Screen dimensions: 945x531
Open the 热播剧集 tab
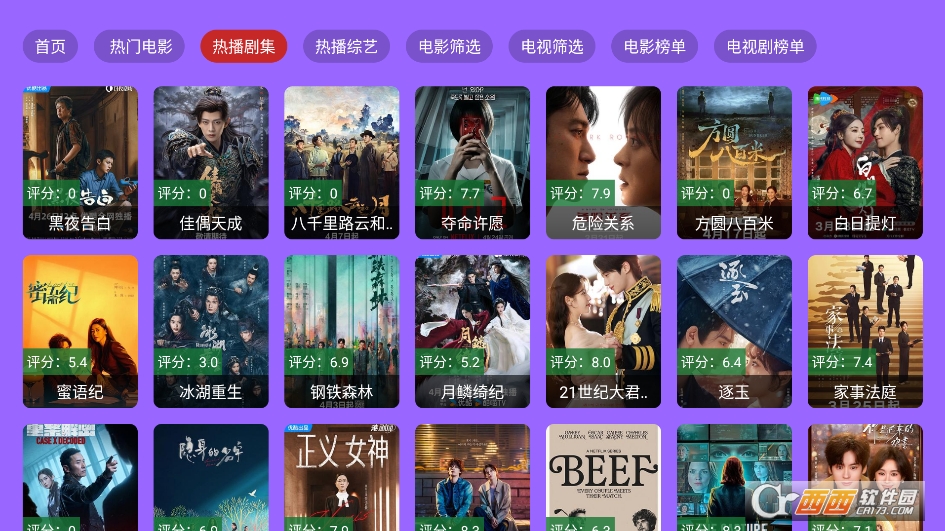(x=243, y=46)
